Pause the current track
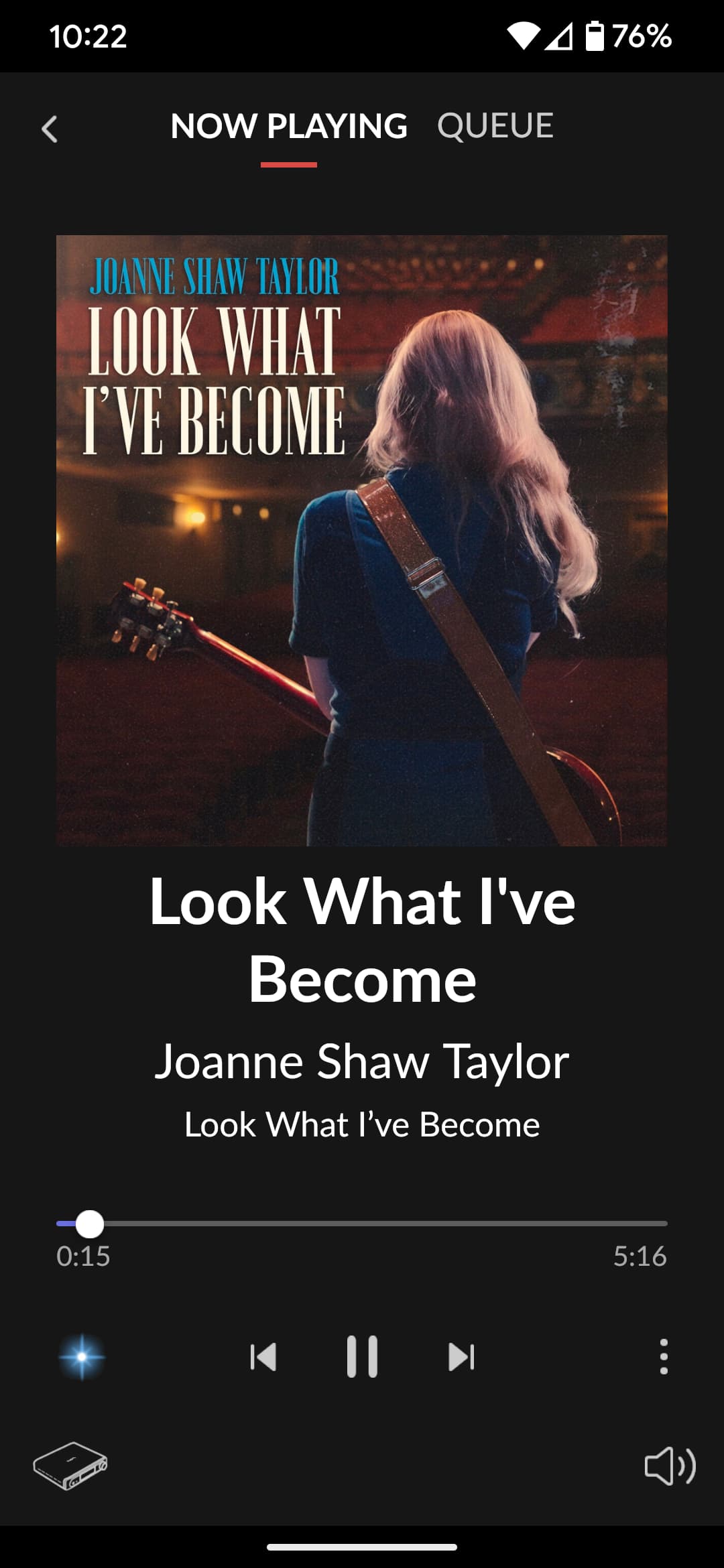The width and height of the screenshot is (724, 1568). coord(362,1357)
